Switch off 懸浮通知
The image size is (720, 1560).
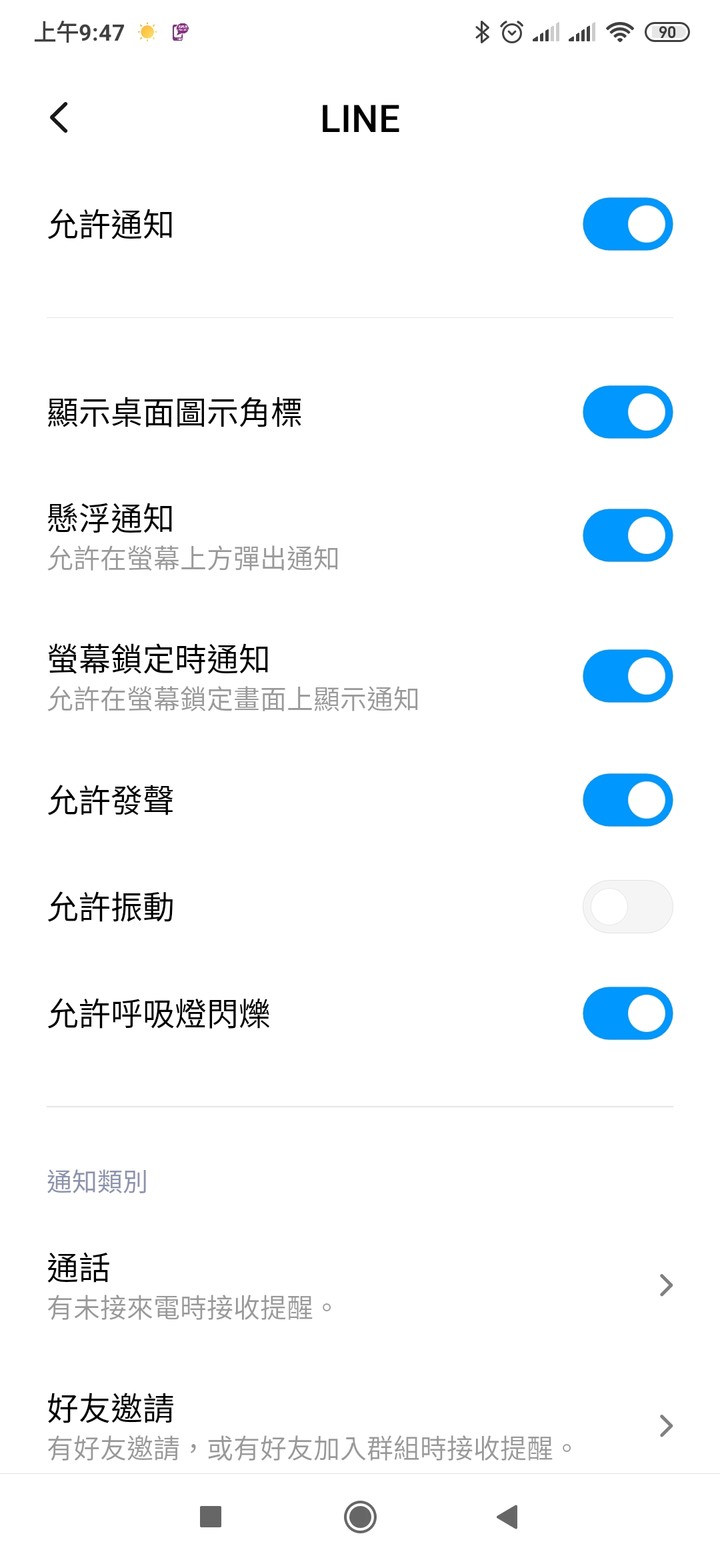[x=628, y=535]
